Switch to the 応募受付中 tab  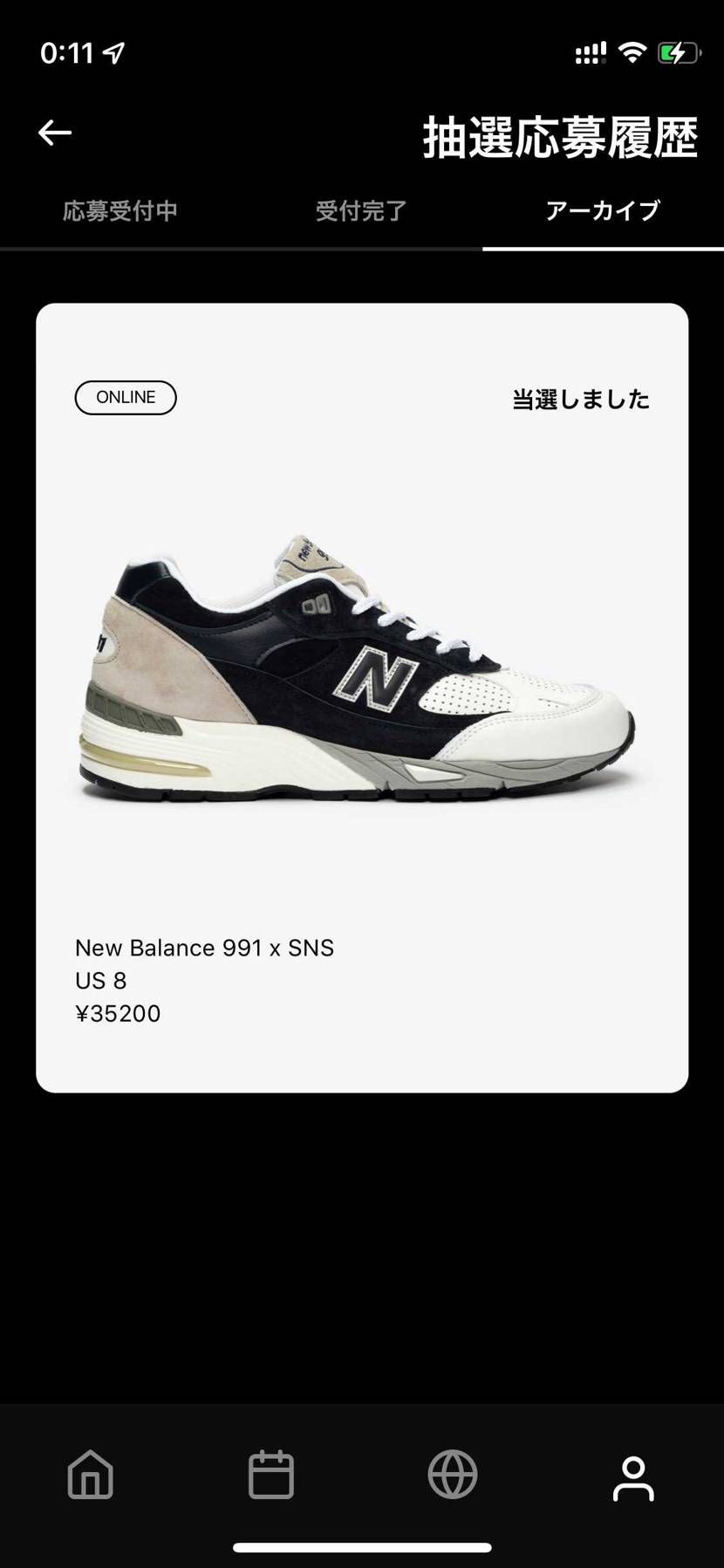click(x=120, y=211)
